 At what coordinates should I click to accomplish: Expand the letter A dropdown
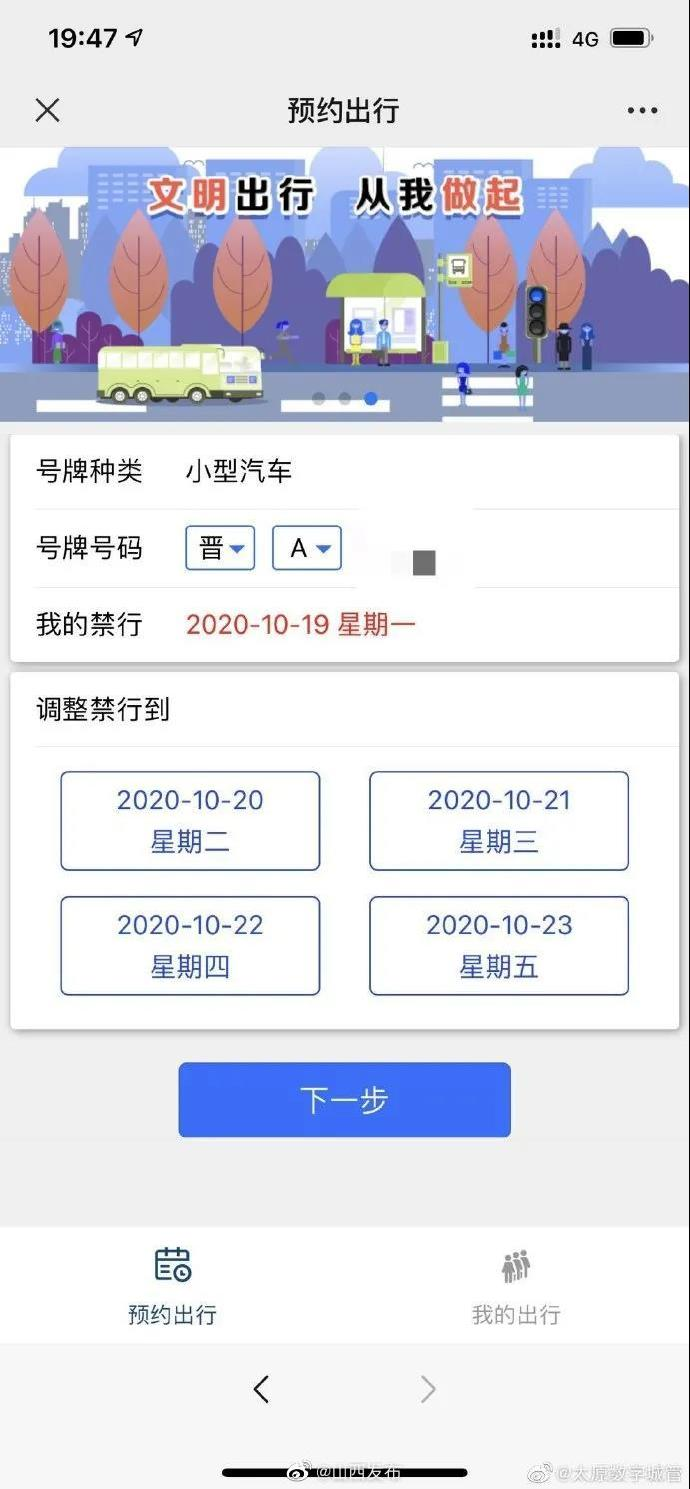pos(307,548)
